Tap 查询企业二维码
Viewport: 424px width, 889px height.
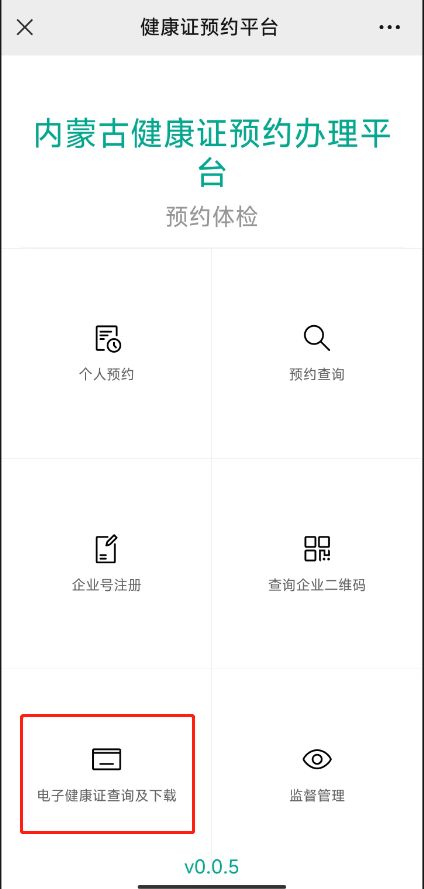coord(317,564)
